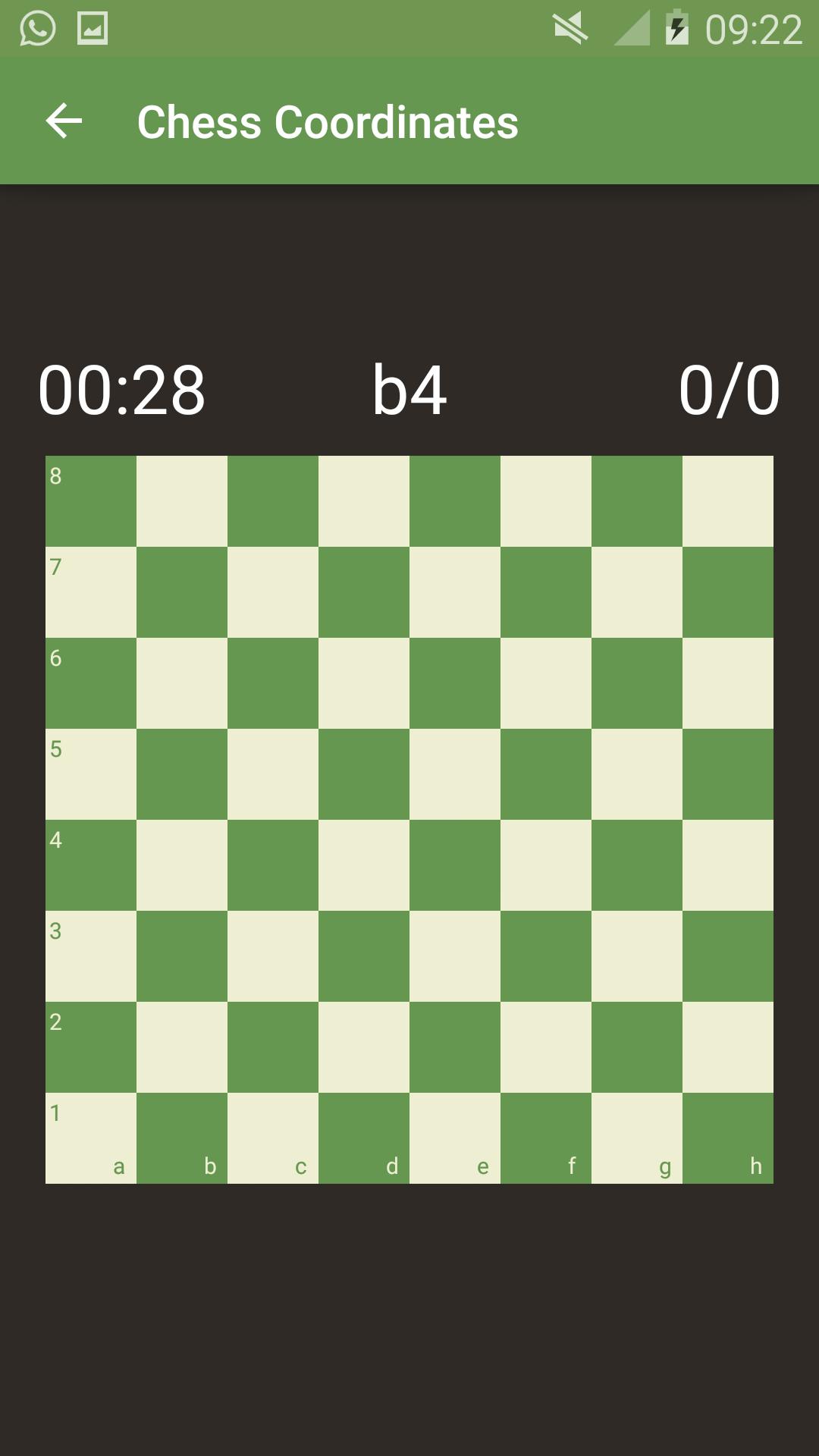
Task: Tap square a1 on the board
Action: tap(91, 1138)
